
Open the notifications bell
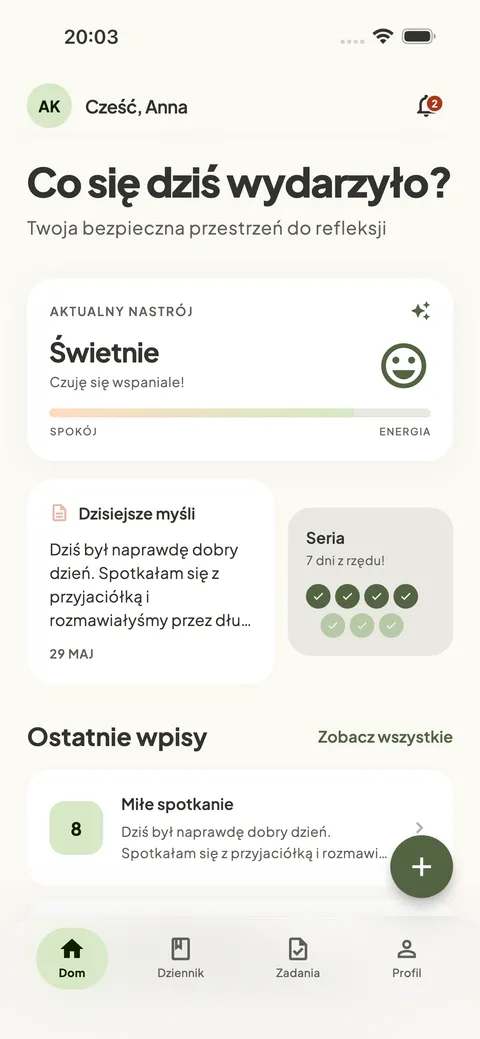pos(428,106)
